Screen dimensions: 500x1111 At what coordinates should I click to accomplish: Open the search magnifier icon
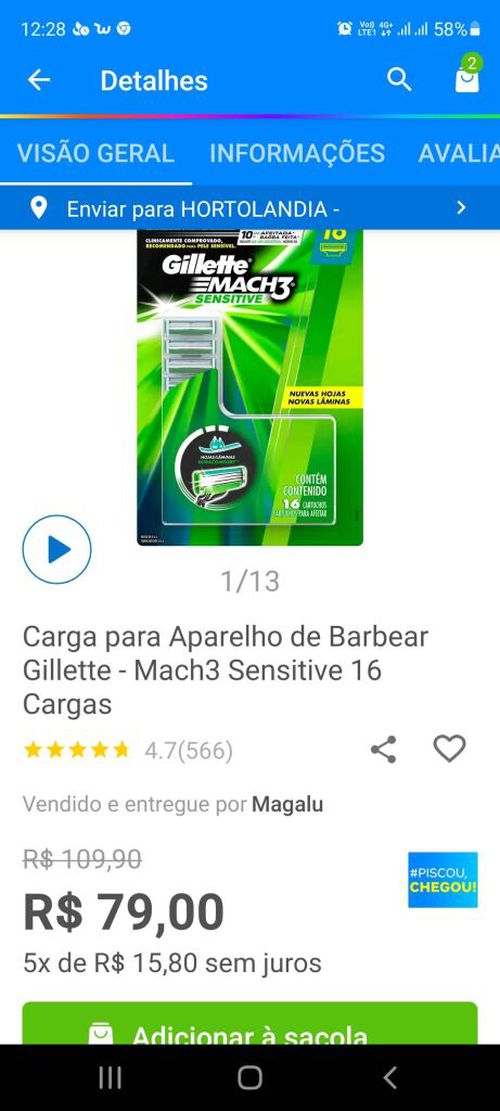(399, 79)
